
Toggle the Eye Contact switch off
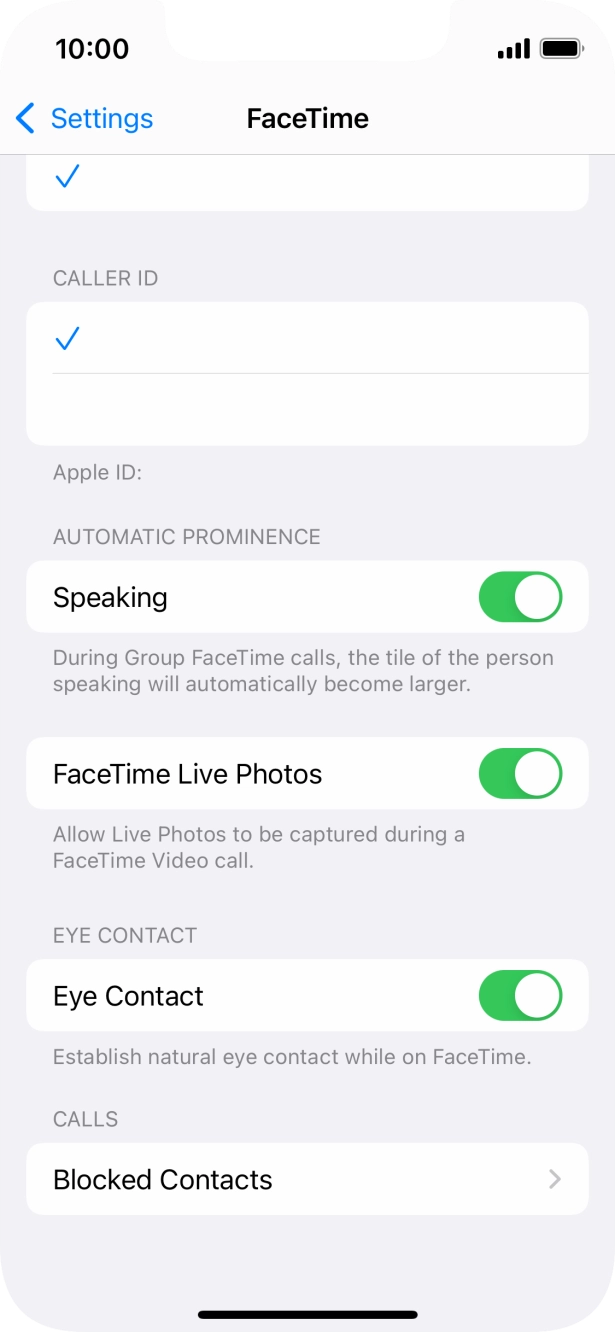point(520,996)
